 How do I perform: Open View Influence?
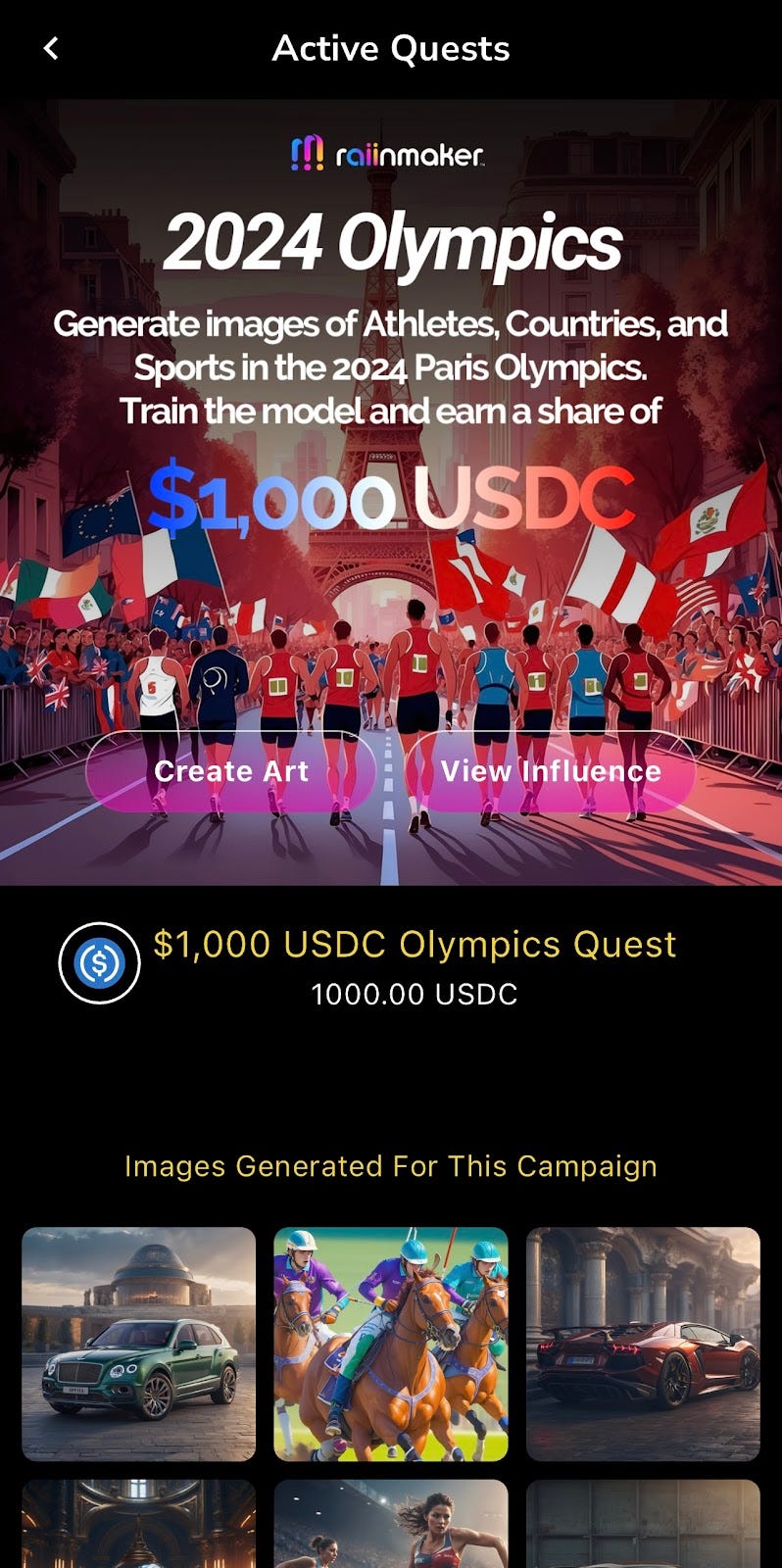point(550,771)
